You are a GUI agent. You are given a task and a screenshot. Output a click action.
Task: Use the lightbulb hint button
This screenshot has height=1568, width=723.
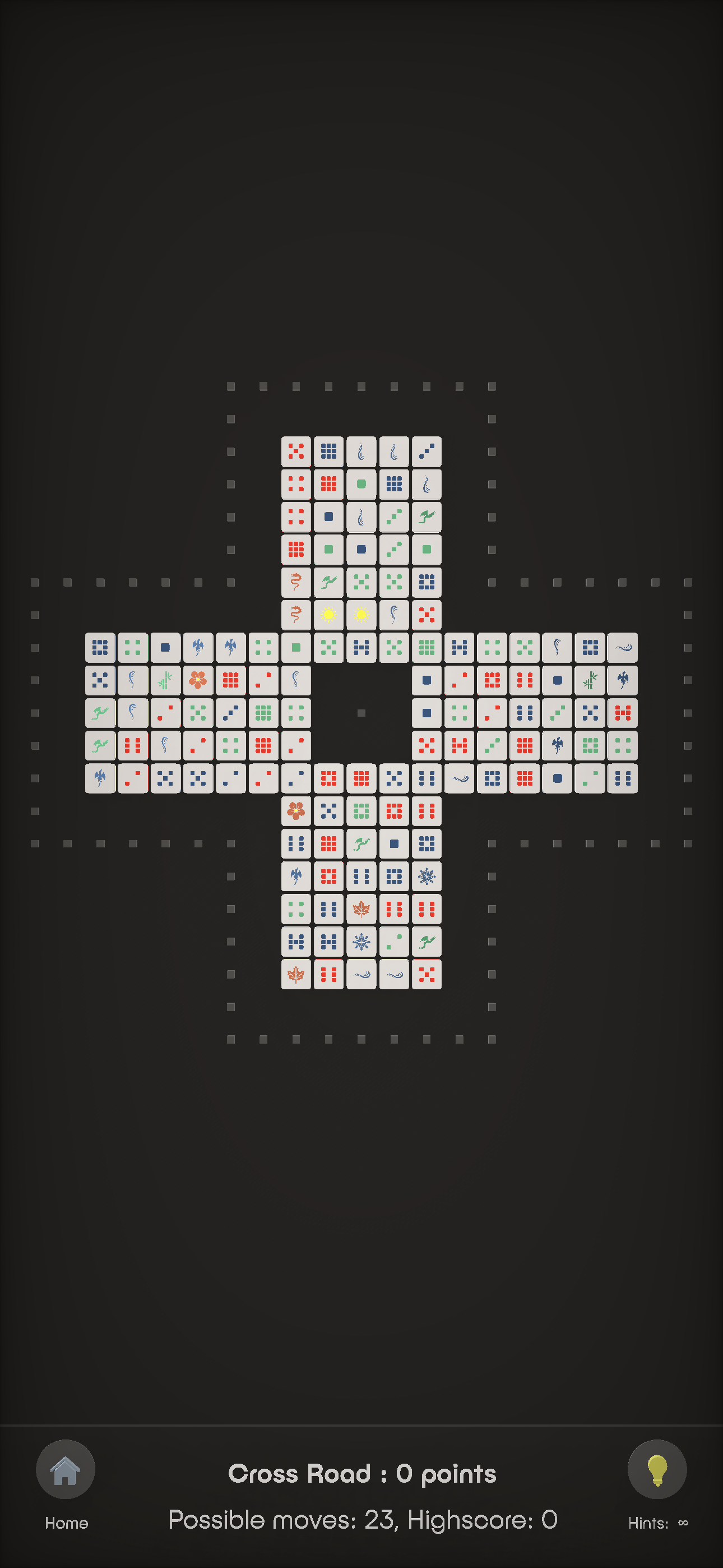(x=657, y=1469)
